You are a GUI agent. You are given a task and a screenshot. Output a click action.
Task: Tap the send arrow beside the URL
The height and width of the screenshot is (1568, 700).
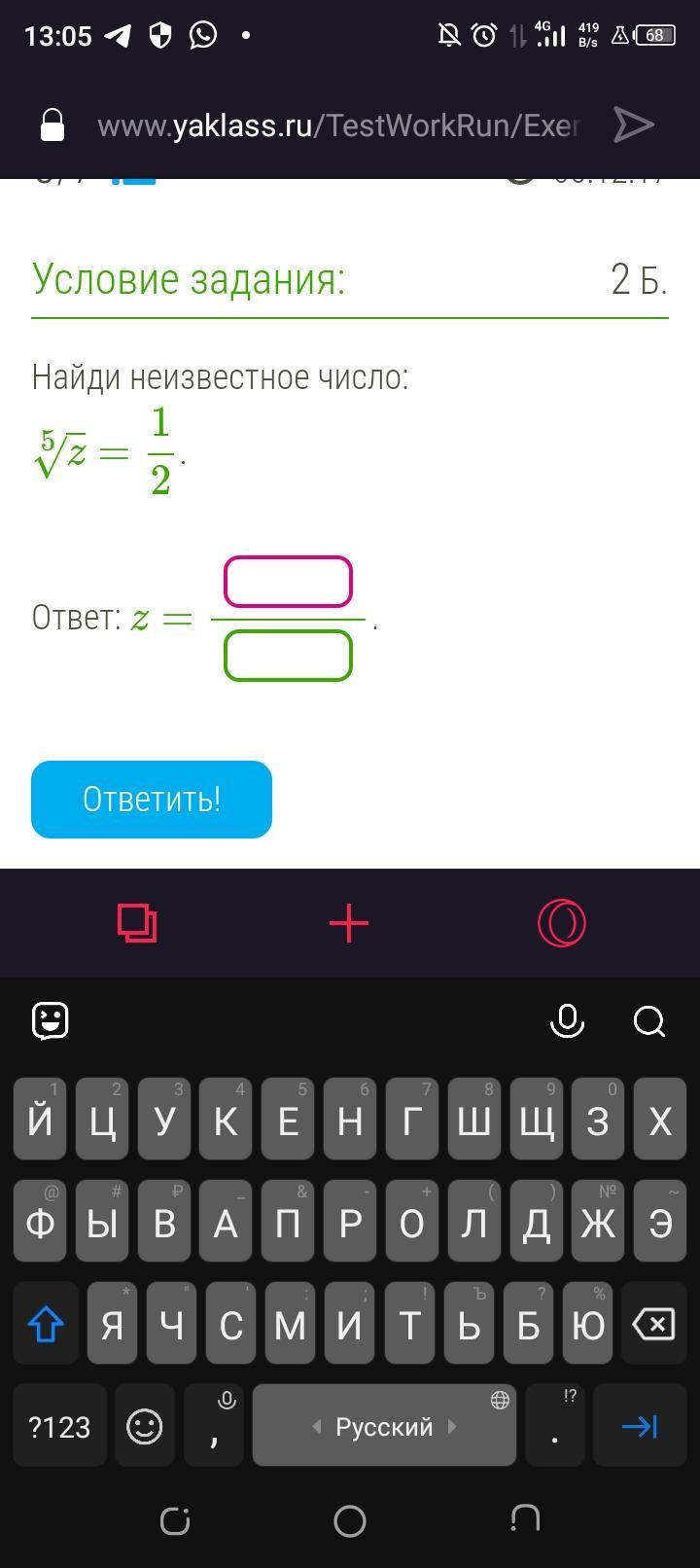pos(634,125)
